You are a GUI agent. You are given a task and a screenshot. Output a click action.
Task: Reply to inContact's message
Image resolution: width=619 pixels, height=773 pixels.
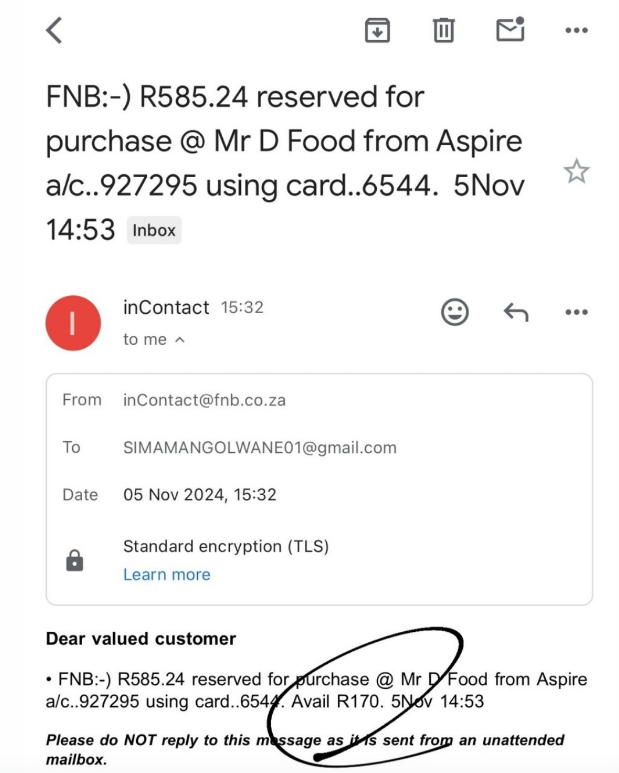point(515,312)
